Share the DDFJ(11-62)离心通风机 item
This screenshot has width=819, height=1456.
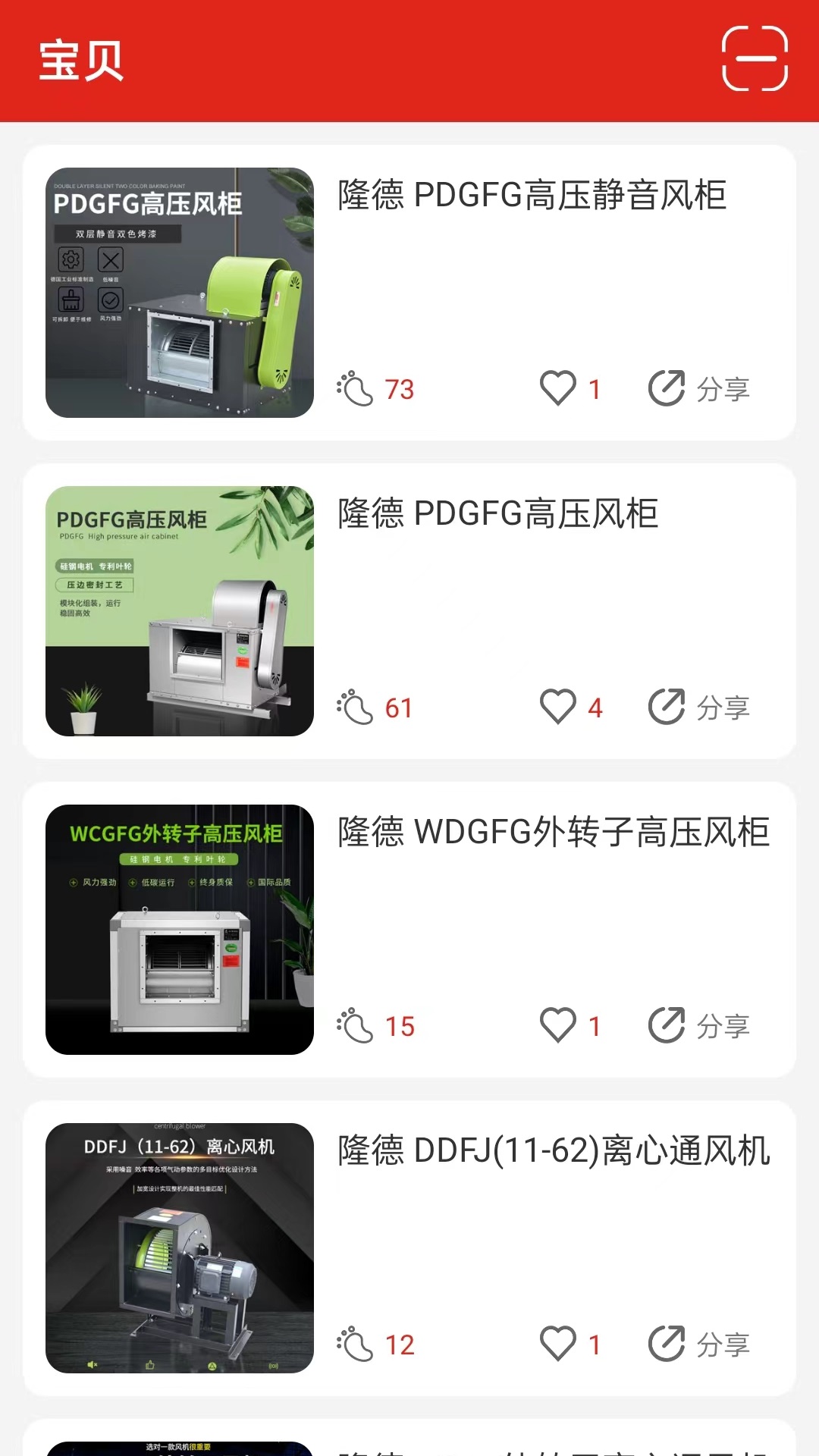click(x=698, y=1345)
